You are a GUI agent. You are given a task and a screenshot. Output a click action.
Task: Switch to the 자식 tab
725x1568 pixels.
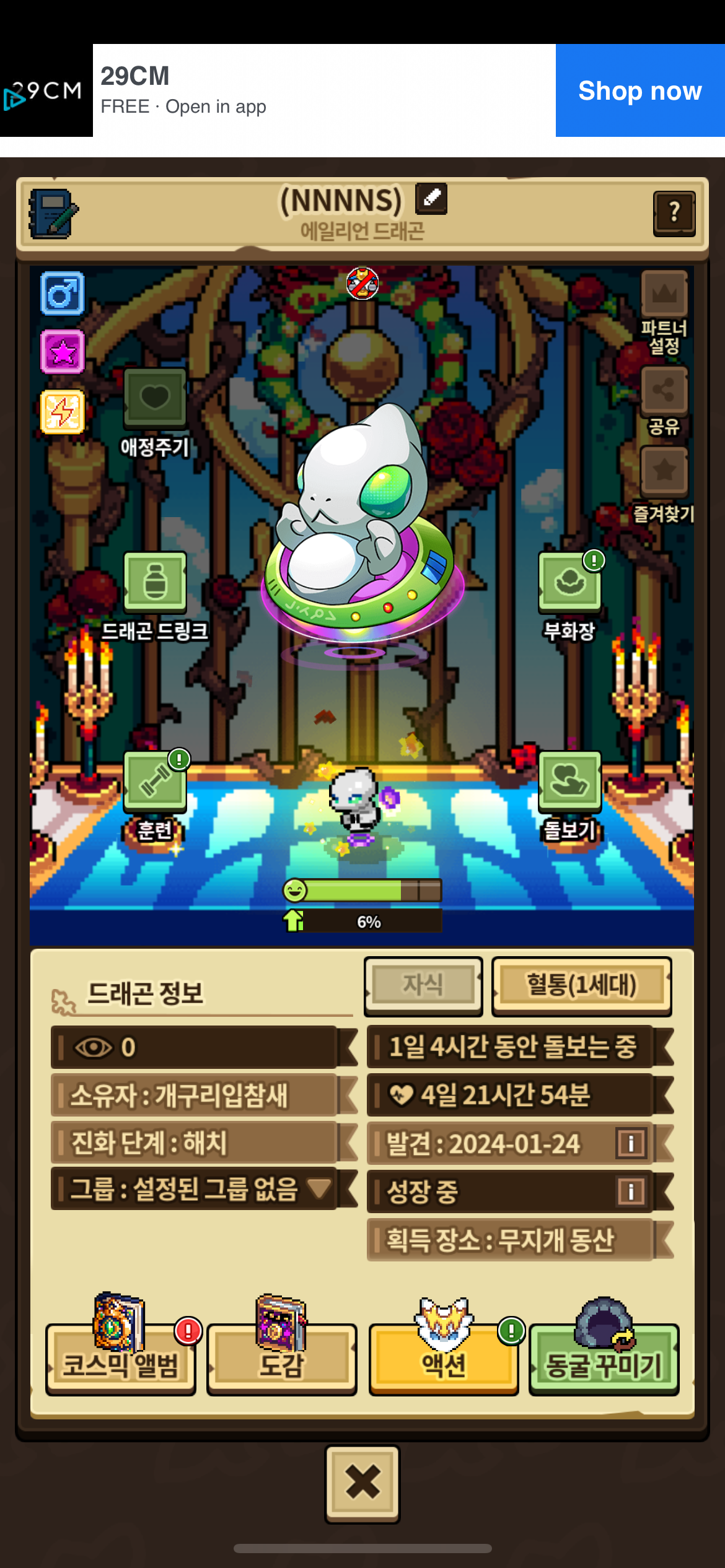tap(423, 985)
